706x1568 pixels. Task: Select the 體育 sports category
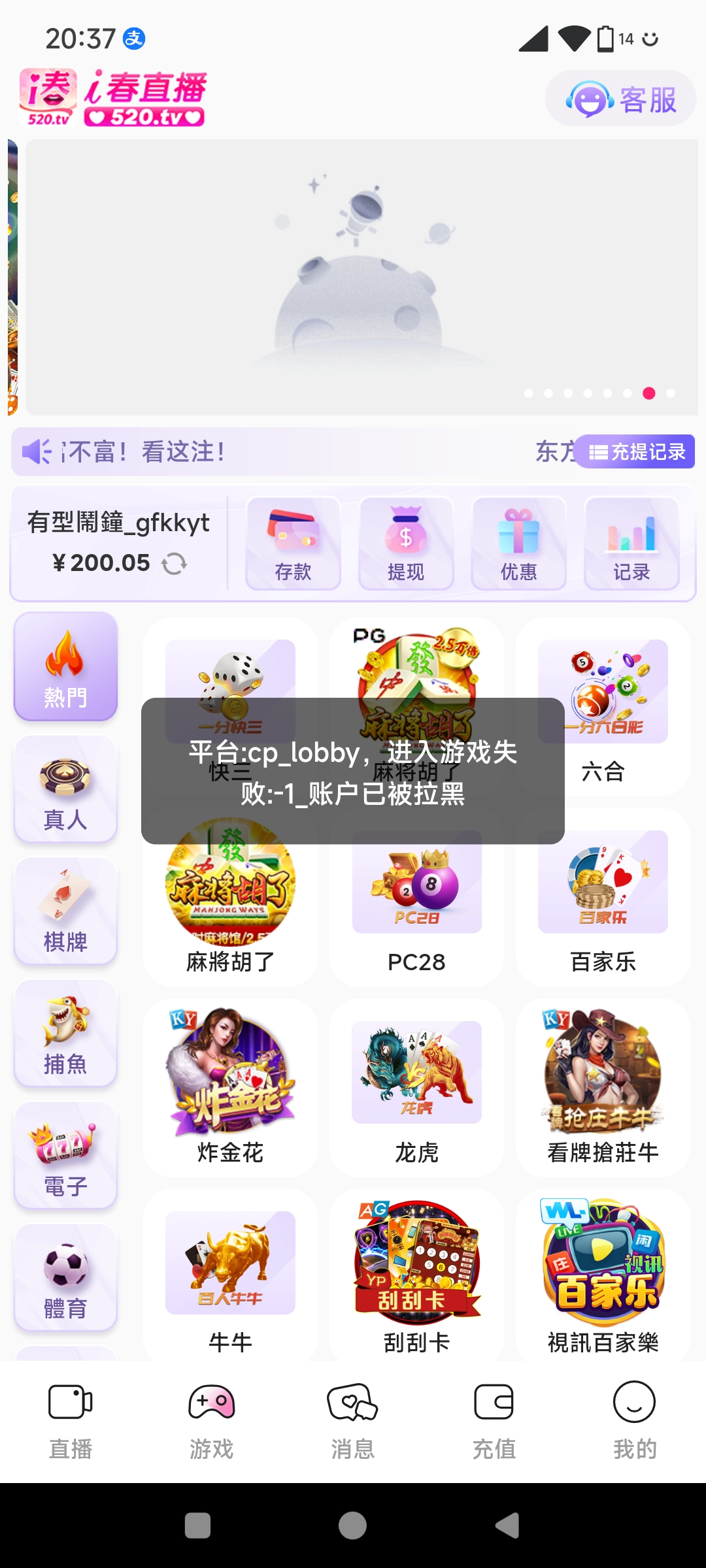click(x=65, y=1277)
